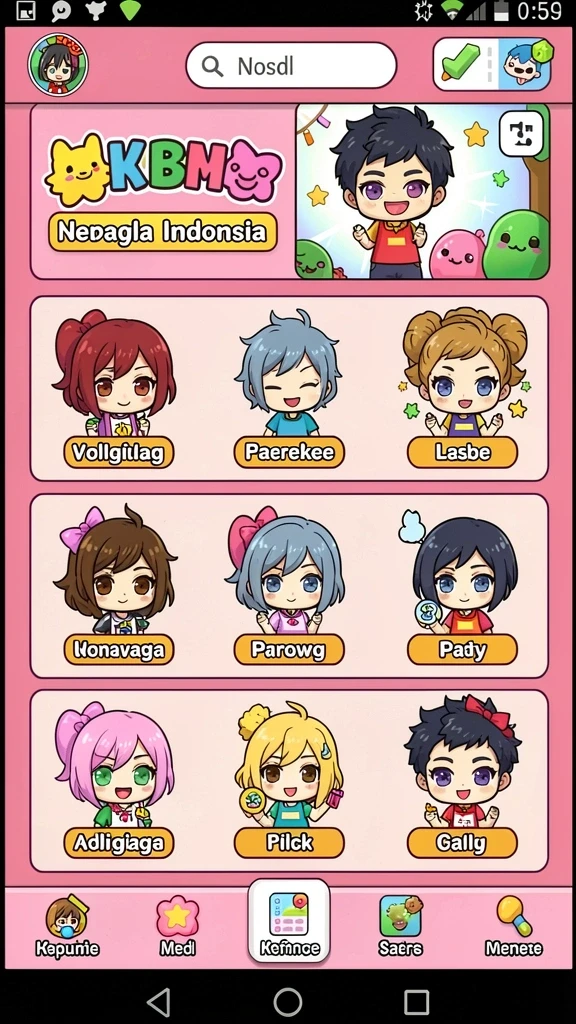Select the Vollgitlag character

click(118, 389)
